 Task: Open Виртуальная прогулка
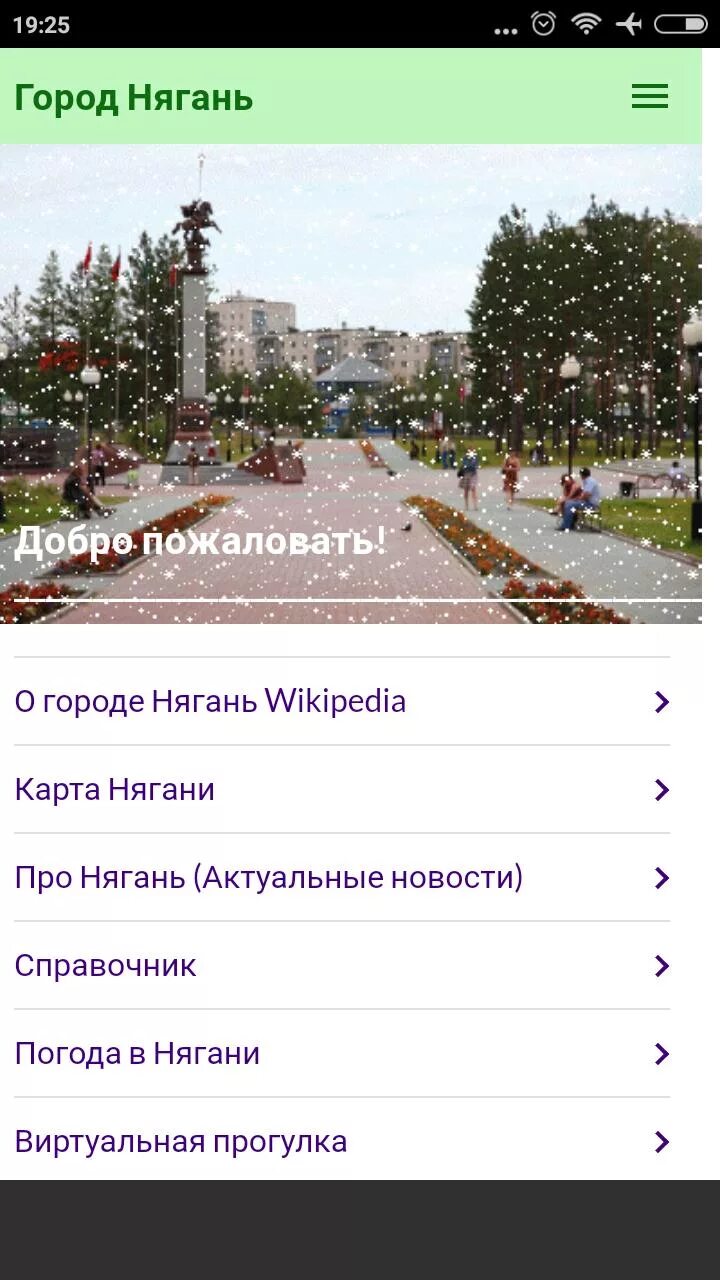coord(342,1140)
